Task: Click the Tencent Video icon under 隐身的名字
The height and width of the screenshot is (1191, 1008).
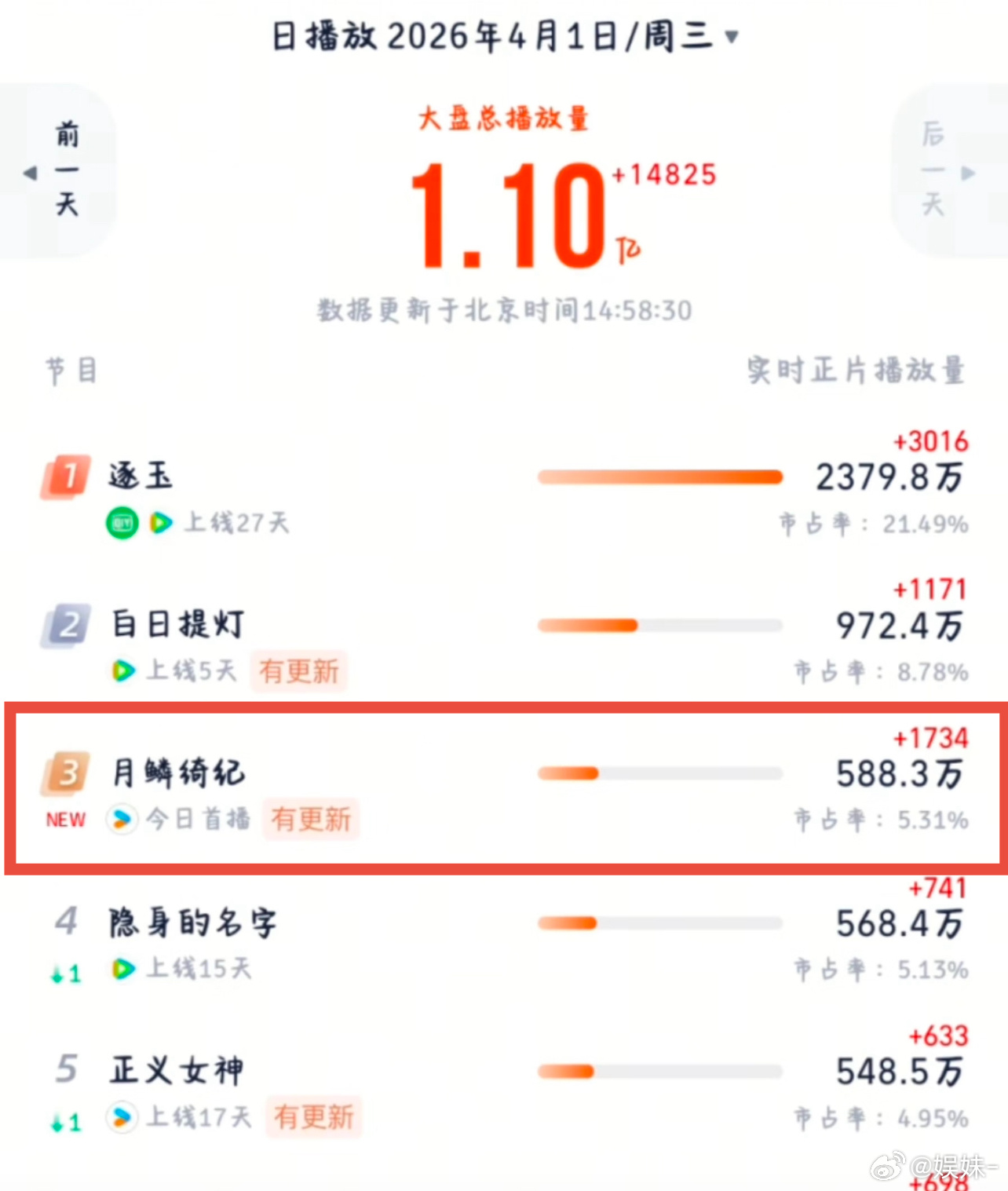Action: [122, 969]
